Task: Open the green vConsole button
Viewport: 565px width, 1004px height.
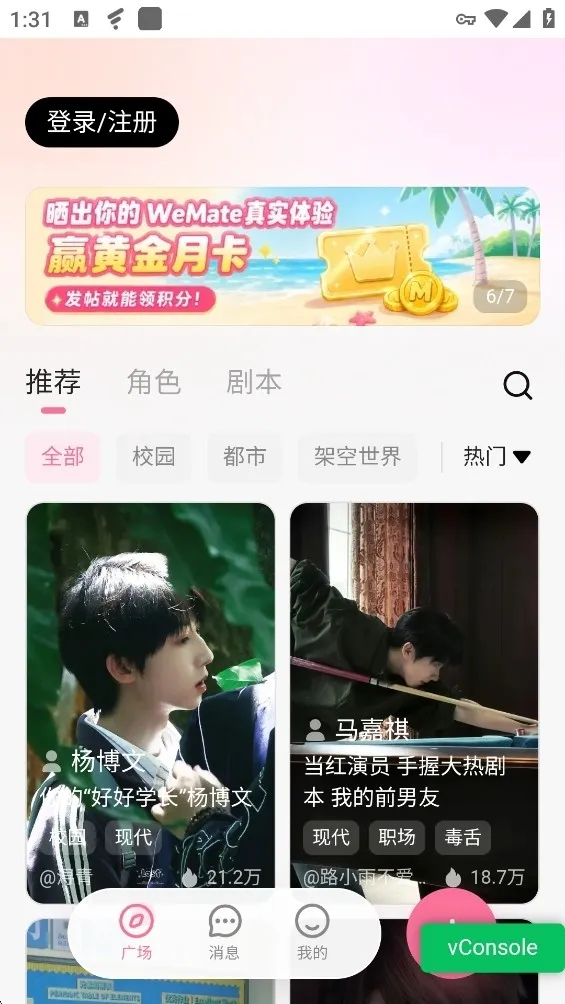Action: point(493,948)
